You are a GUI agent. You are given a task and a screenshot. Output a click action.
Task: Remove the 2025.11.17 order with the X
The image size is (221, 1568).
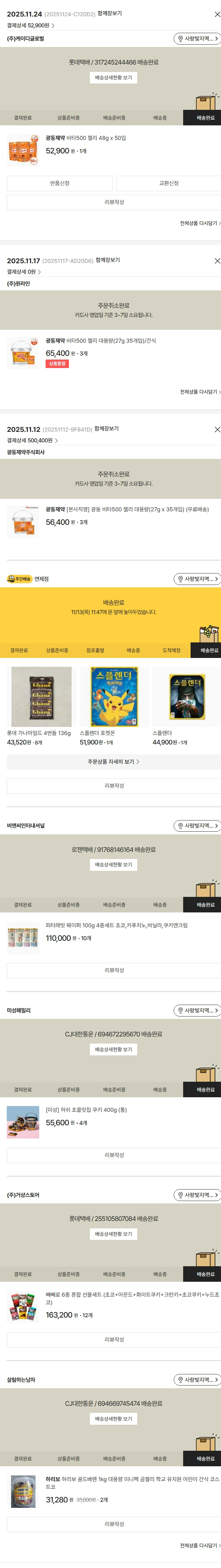pos(217,261)
